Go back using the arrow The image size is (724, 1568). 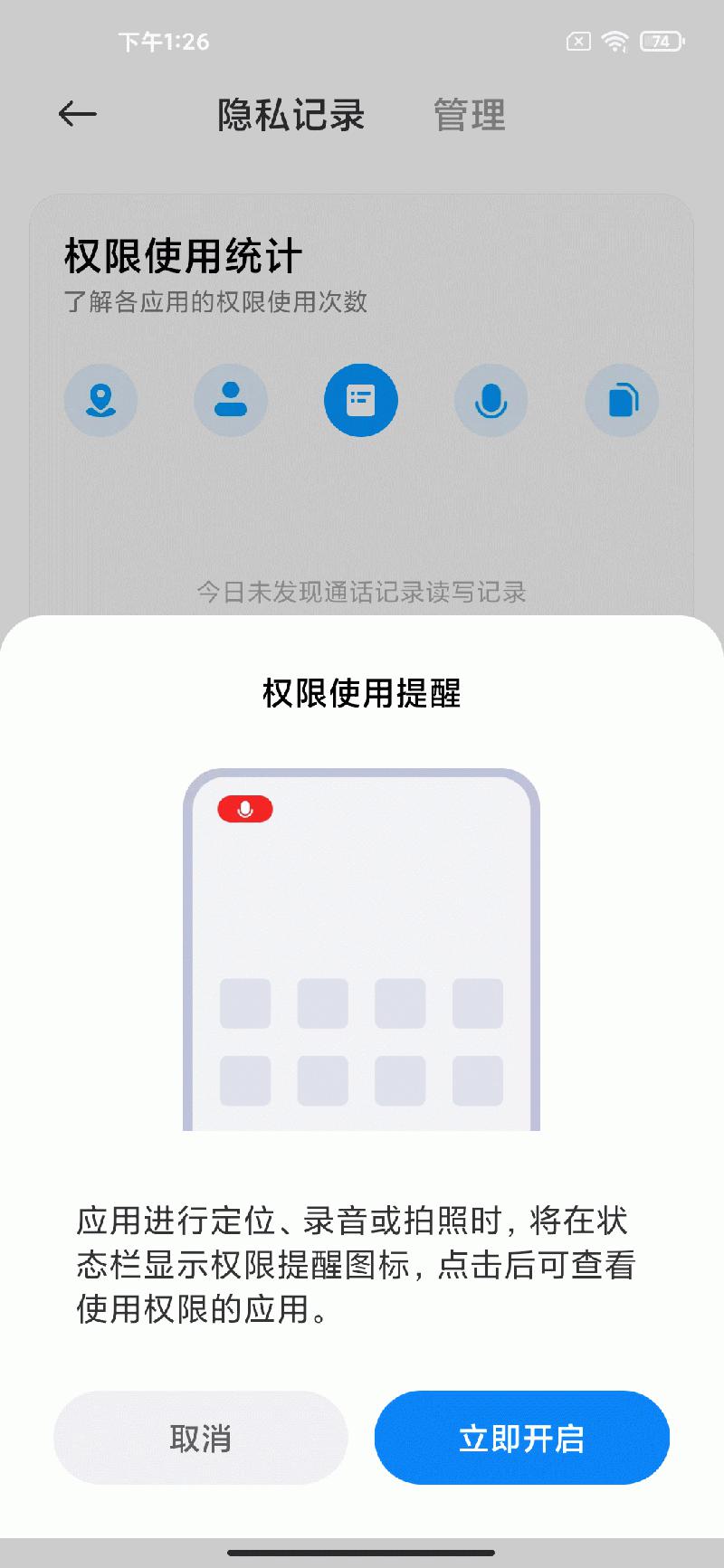pos(77,114)
